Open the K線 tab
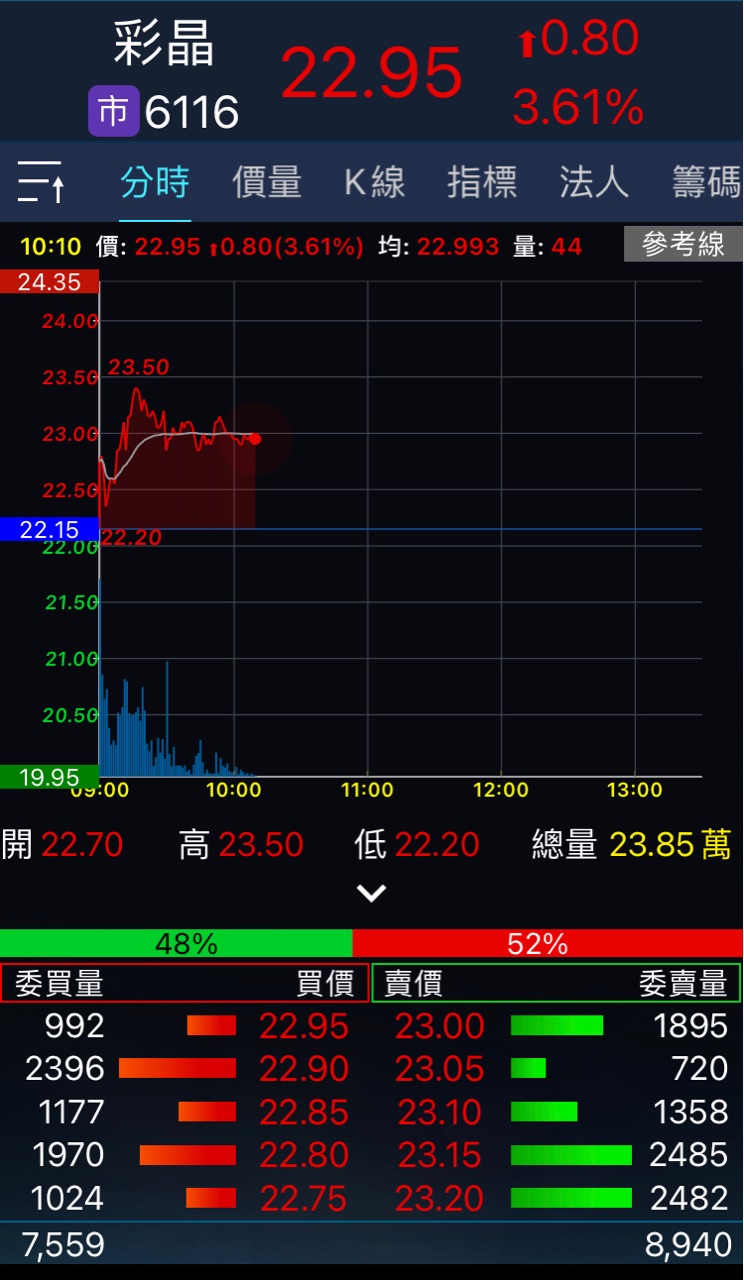 coord(374,182)
